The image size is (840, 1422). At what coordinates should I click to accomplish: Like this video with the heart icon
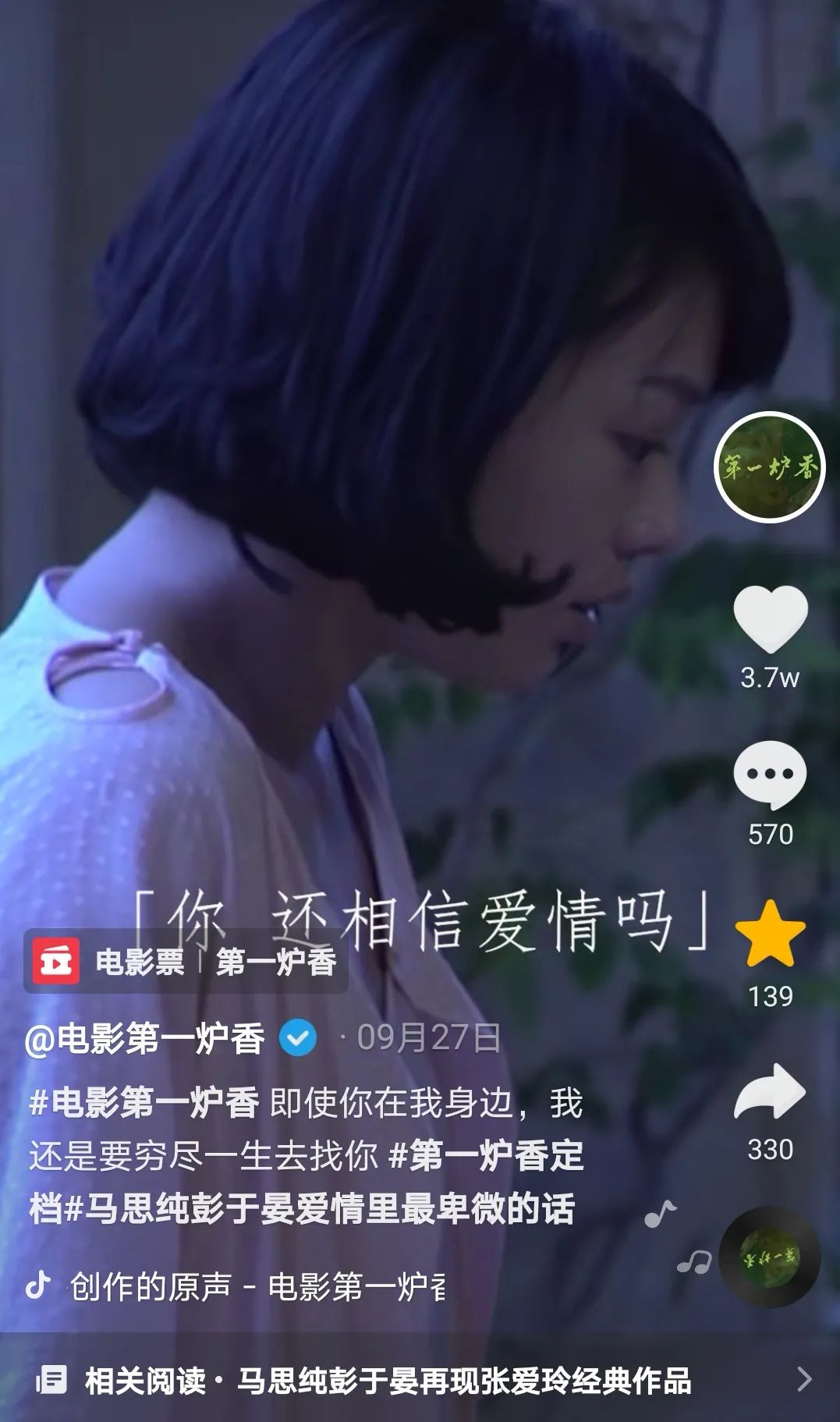pyautogui.click(x=770, y=619)
